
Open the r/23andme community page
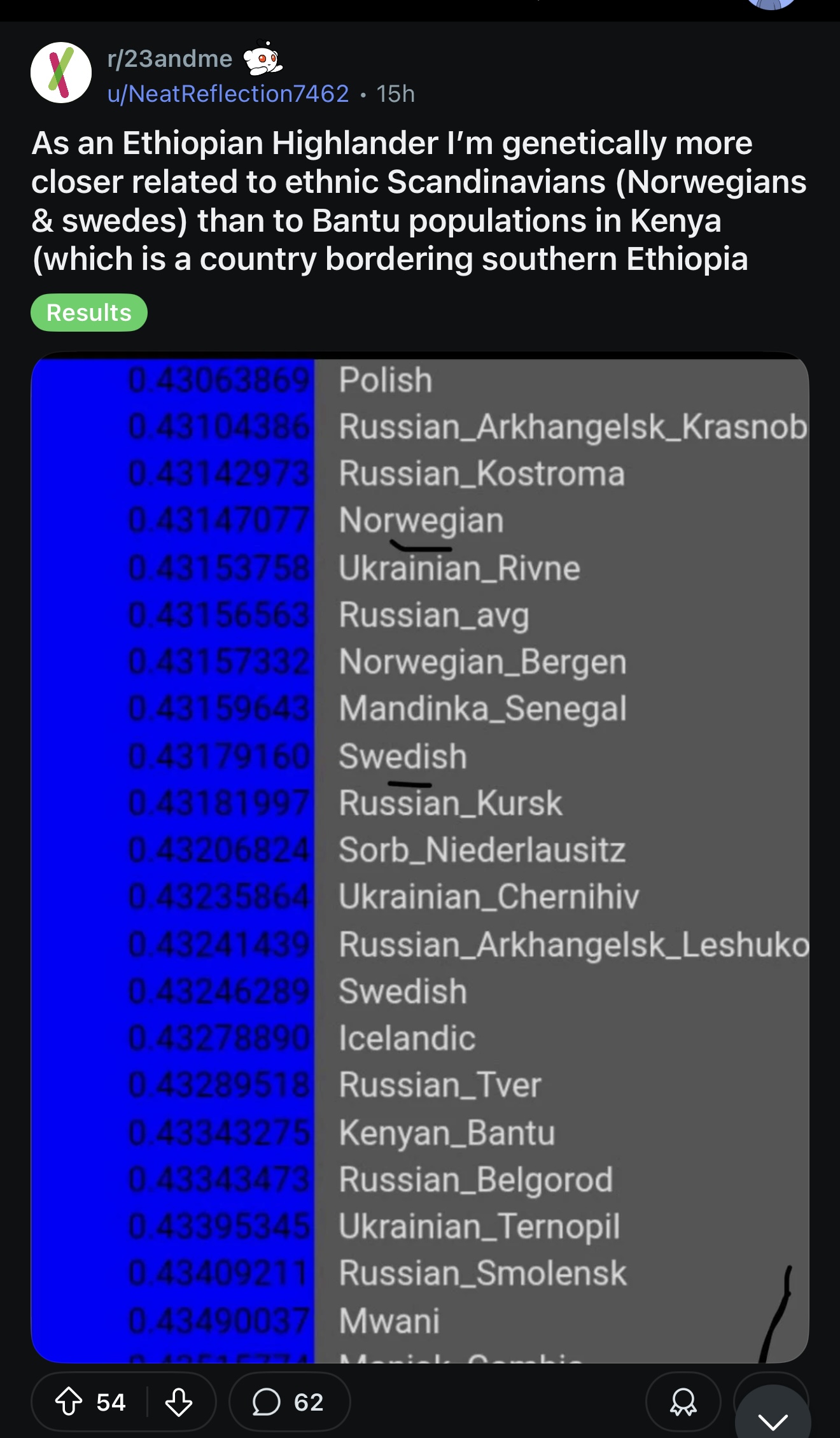(170, 59)
